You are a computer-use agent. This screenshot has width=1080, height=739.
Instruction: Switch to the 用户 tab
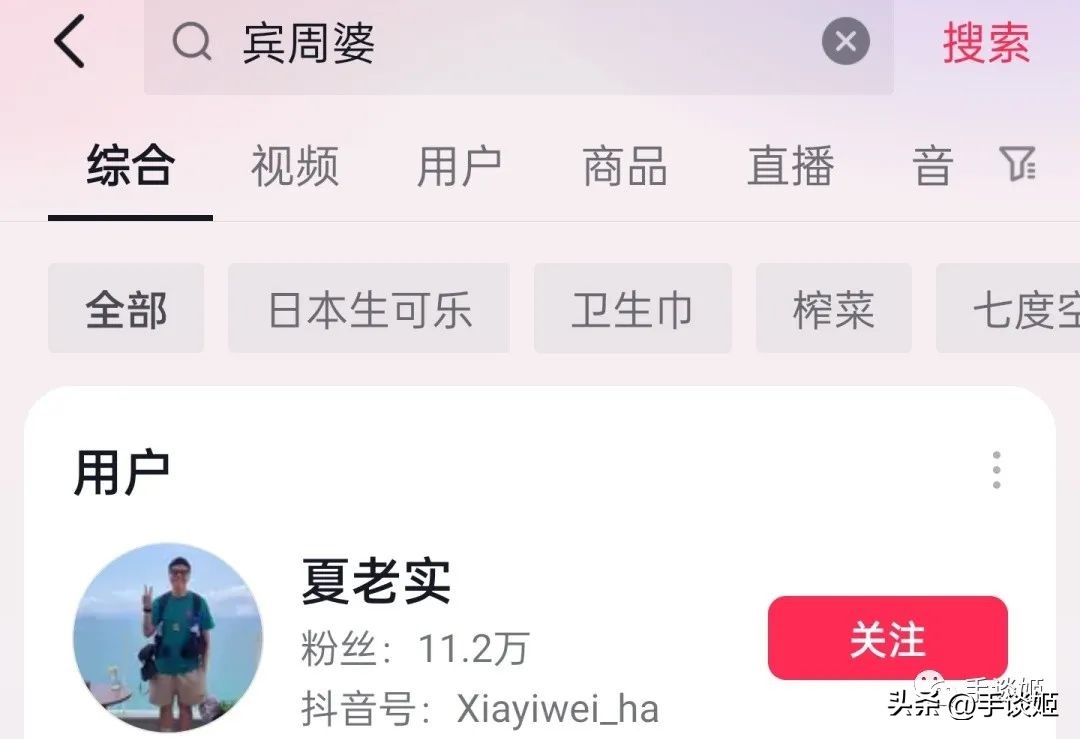(x=459, y=166)
